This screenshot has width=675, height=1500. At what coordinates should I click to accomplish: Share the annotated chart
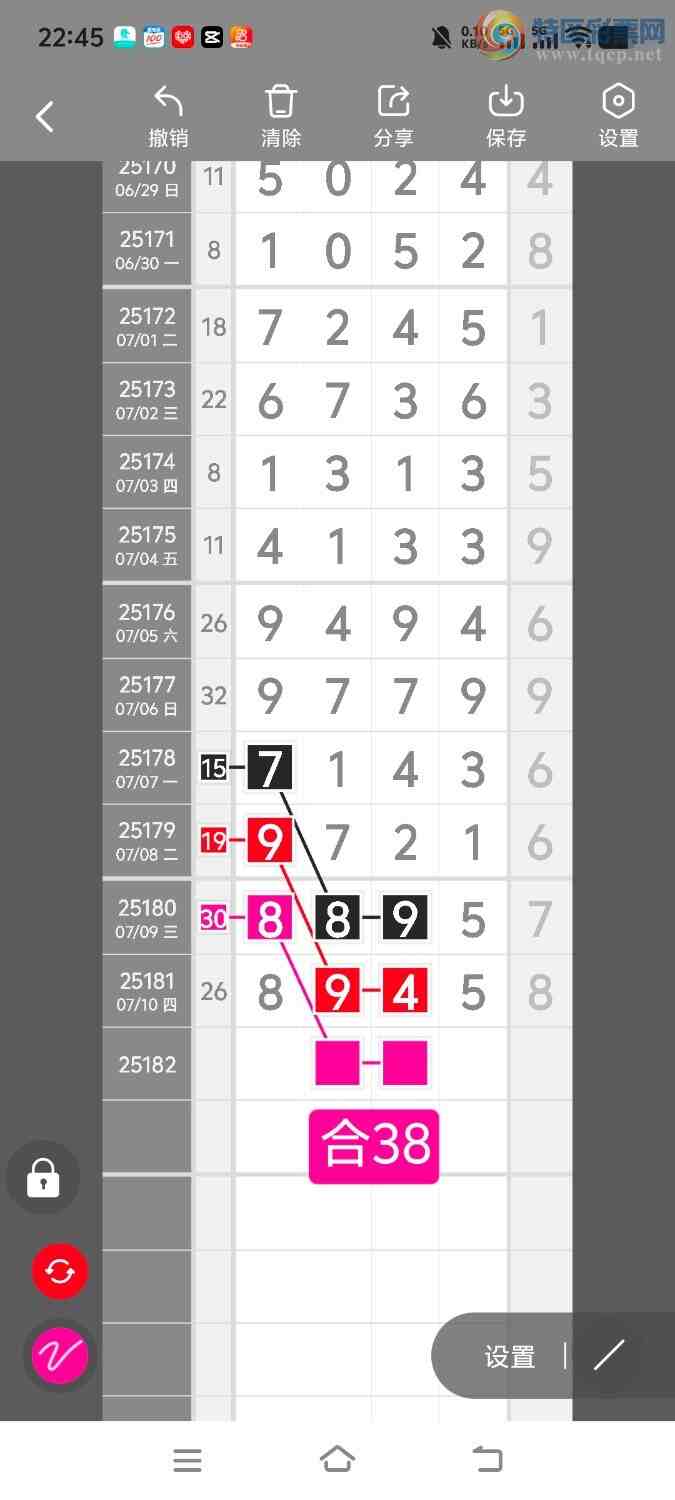tap(393, 117)
